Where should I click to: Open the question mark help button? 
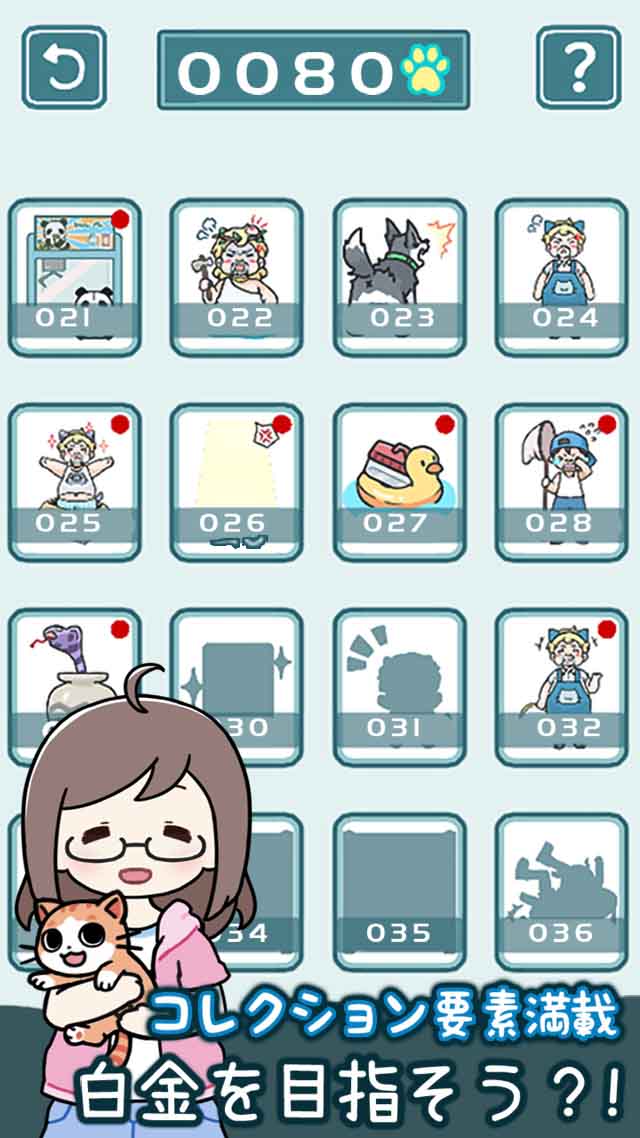pyautogui.click(x=578, y=68)
